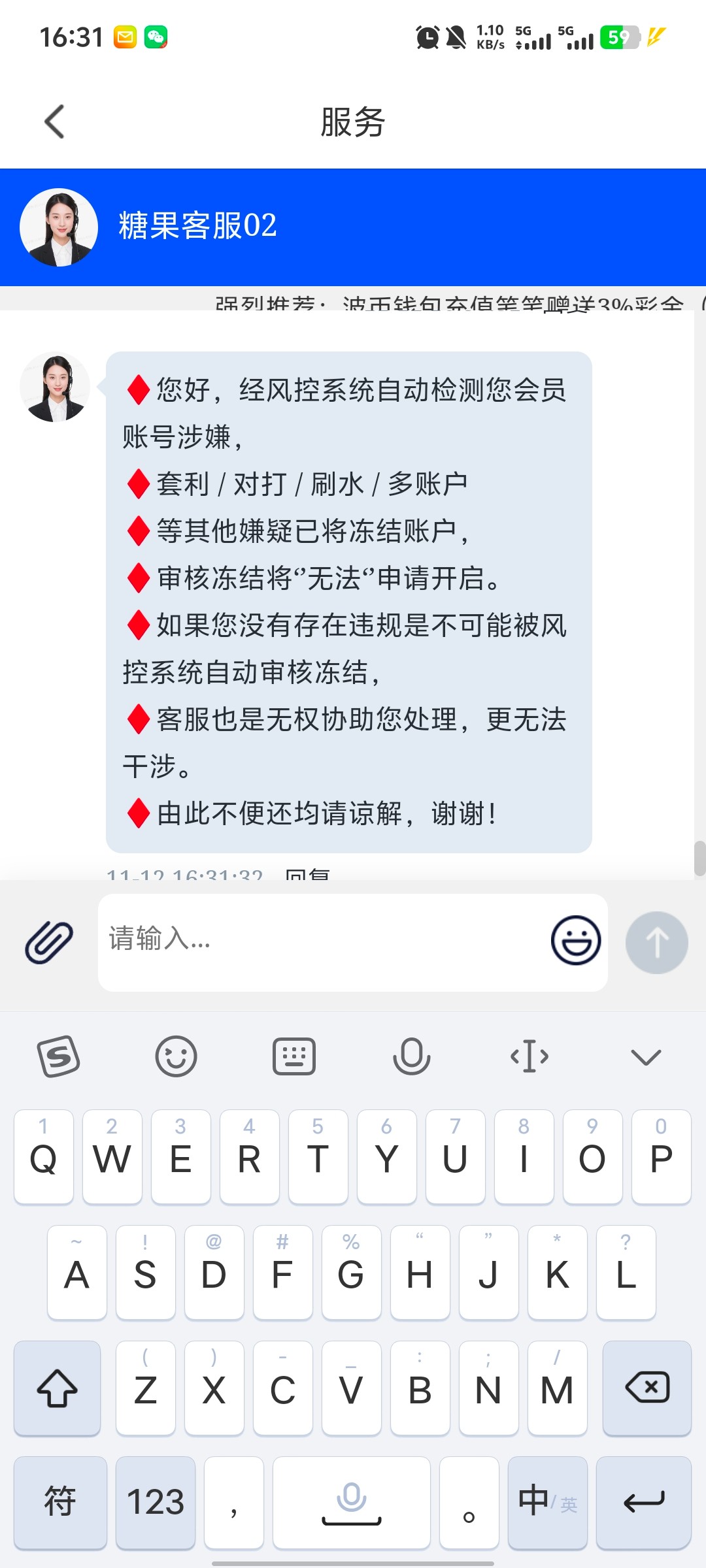Open Sogou keyboard settings logo
The width and height of the screenshot is (706, 1568).
pos(59,1056)
